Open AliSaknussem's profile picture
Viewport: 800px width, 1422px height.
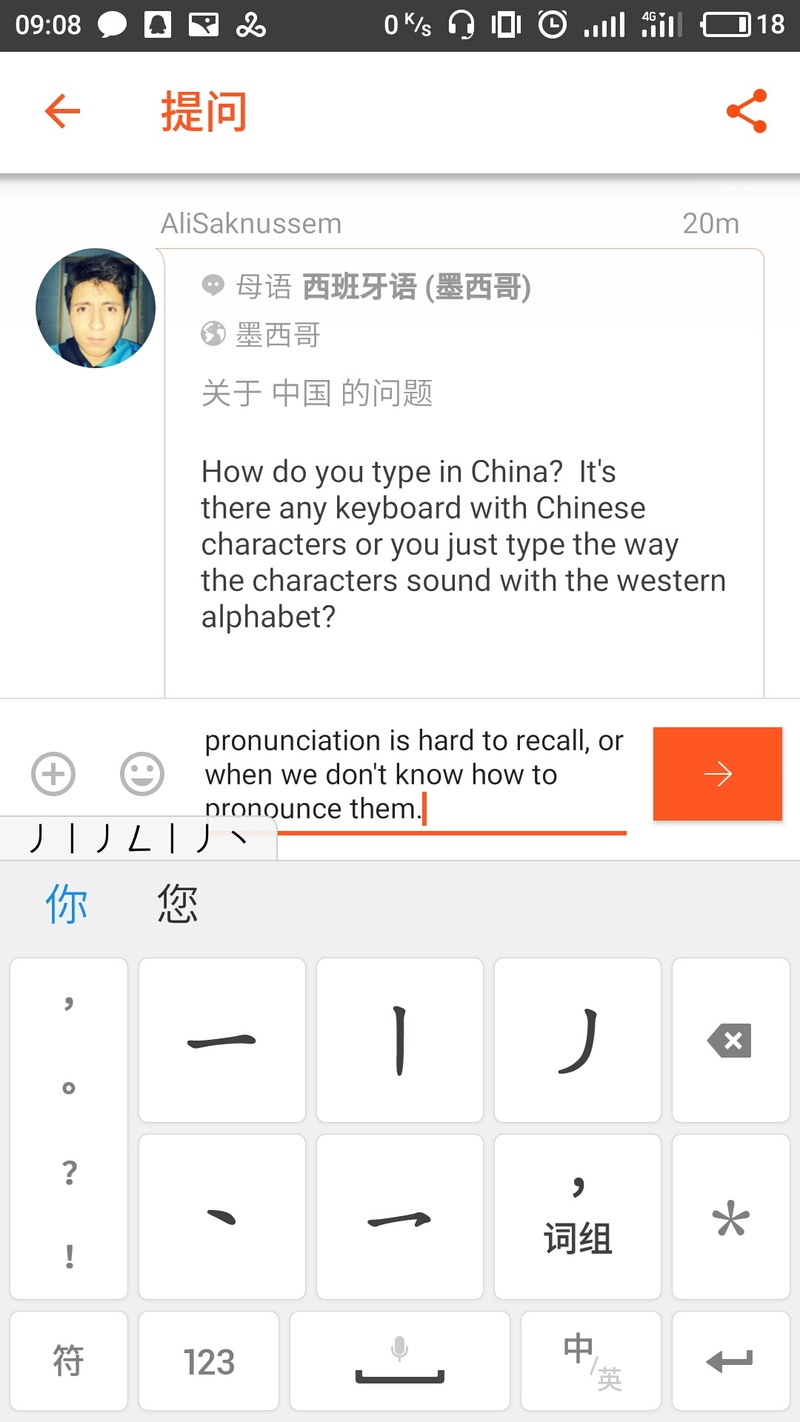point(96,308)
